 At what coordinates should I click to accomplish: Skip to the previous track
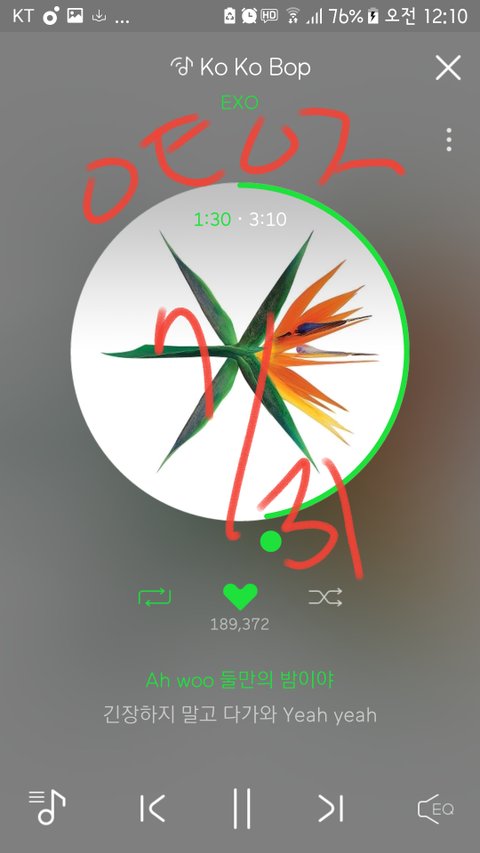click(x=152, y=808)
